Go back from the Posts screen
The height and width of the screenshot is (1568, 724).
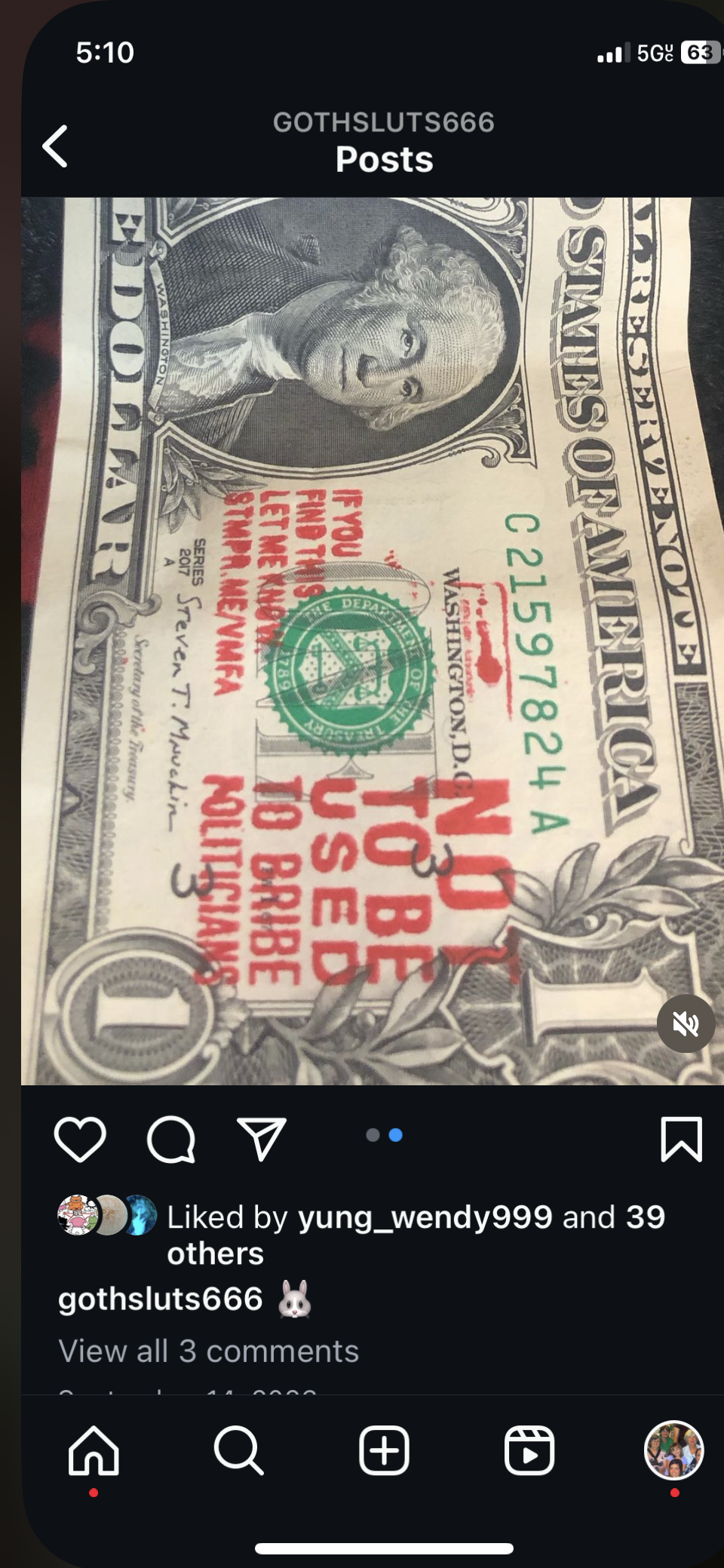56,146
